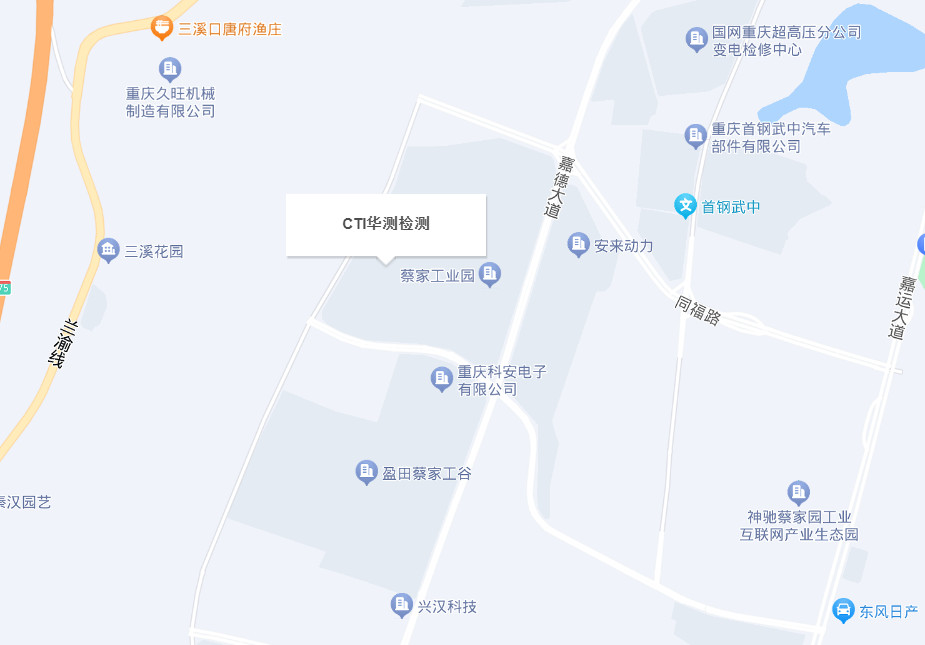The height and width of the screenshot is (645, 925).
Task: Select the 兴汉科技 marker
Action: tap(401, 605)
